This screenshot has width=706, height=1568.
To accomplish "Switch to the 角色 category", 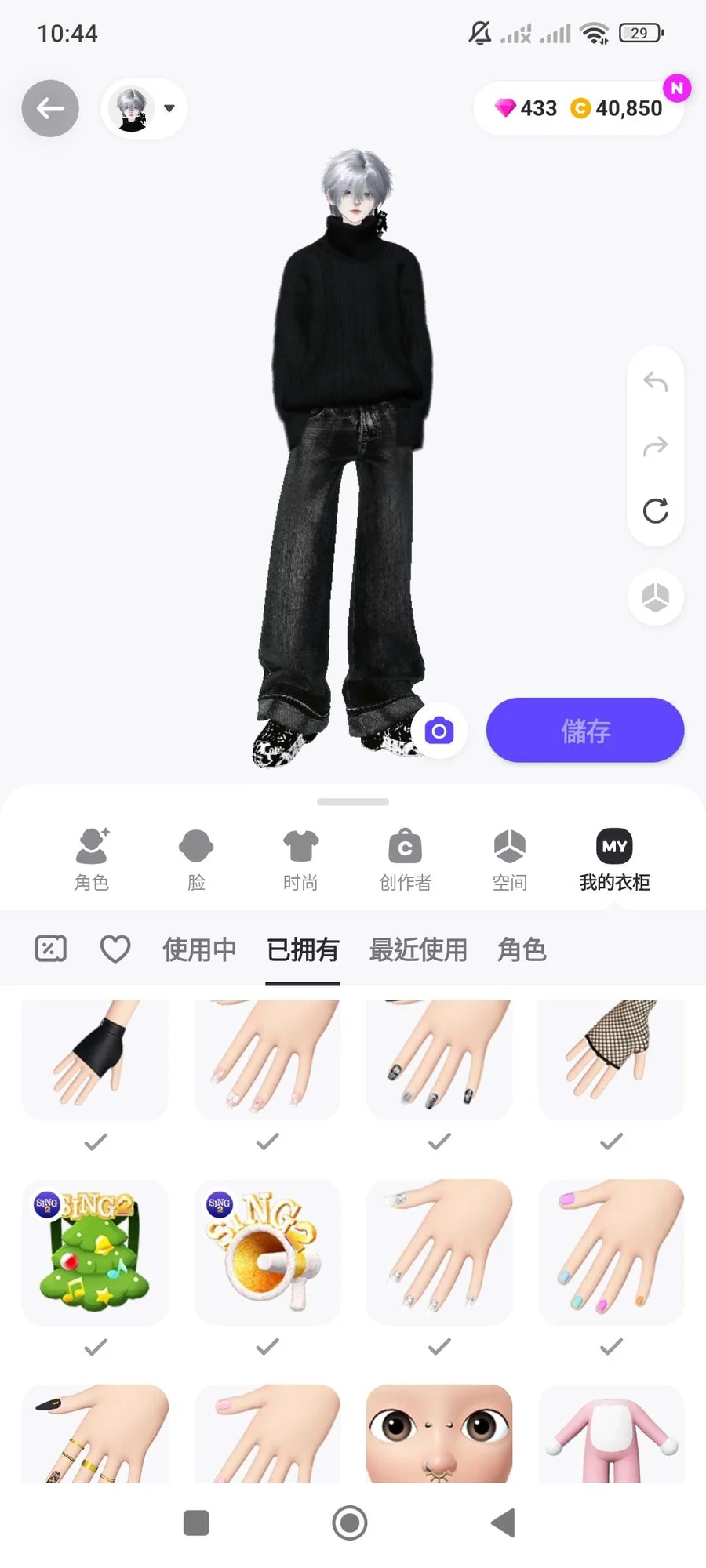I will (92, 859).
